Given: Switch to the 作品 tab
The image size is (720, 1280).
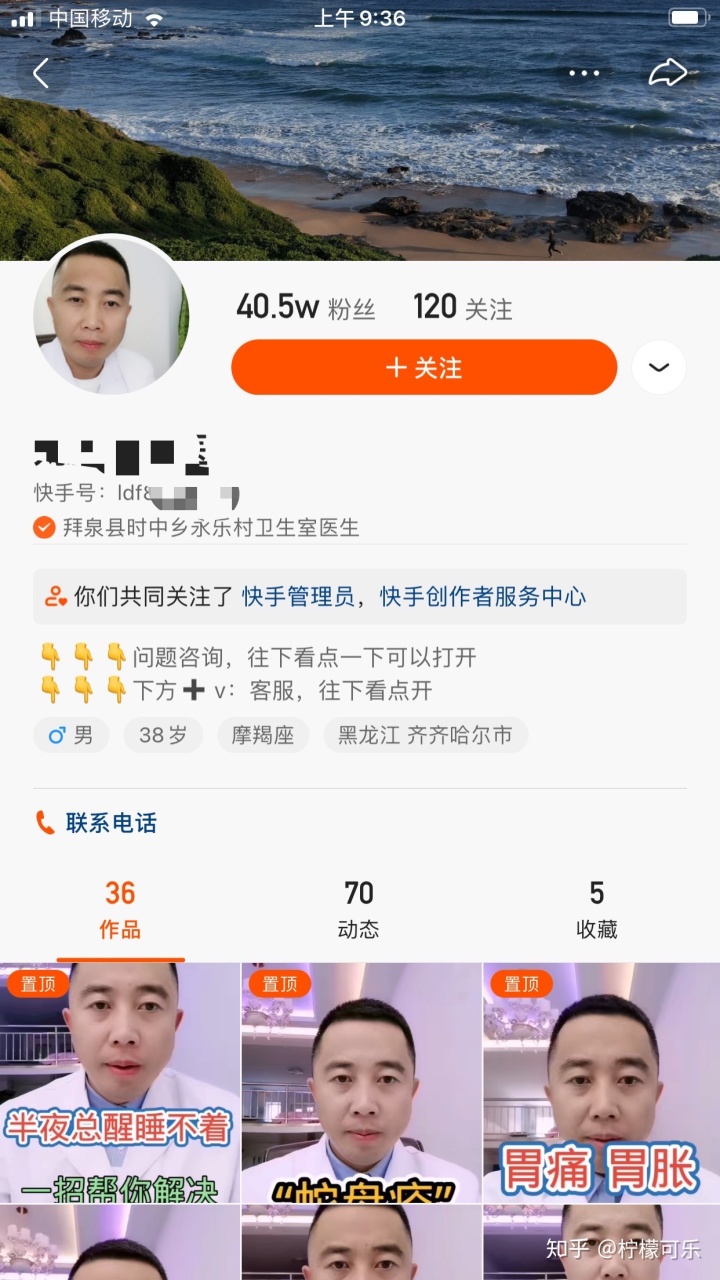Looking at the screenshot, I should coord(120,909).
